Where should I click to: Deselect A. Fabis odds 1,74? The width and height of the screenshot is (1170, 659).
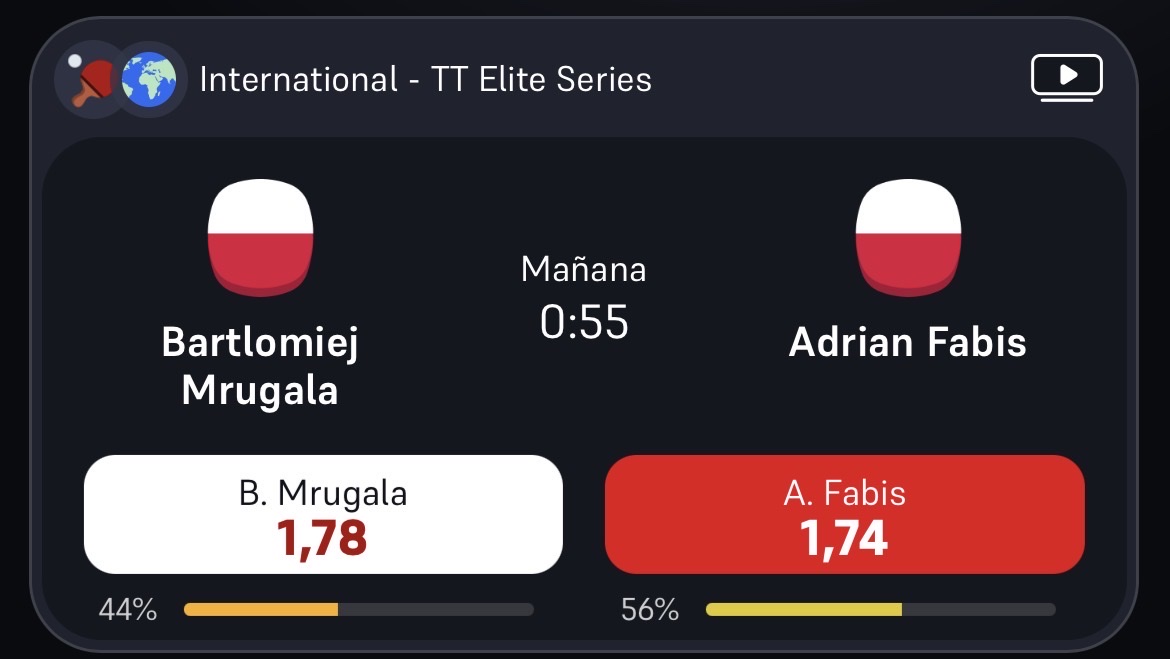pyautogui.click(x=844, y=514)
